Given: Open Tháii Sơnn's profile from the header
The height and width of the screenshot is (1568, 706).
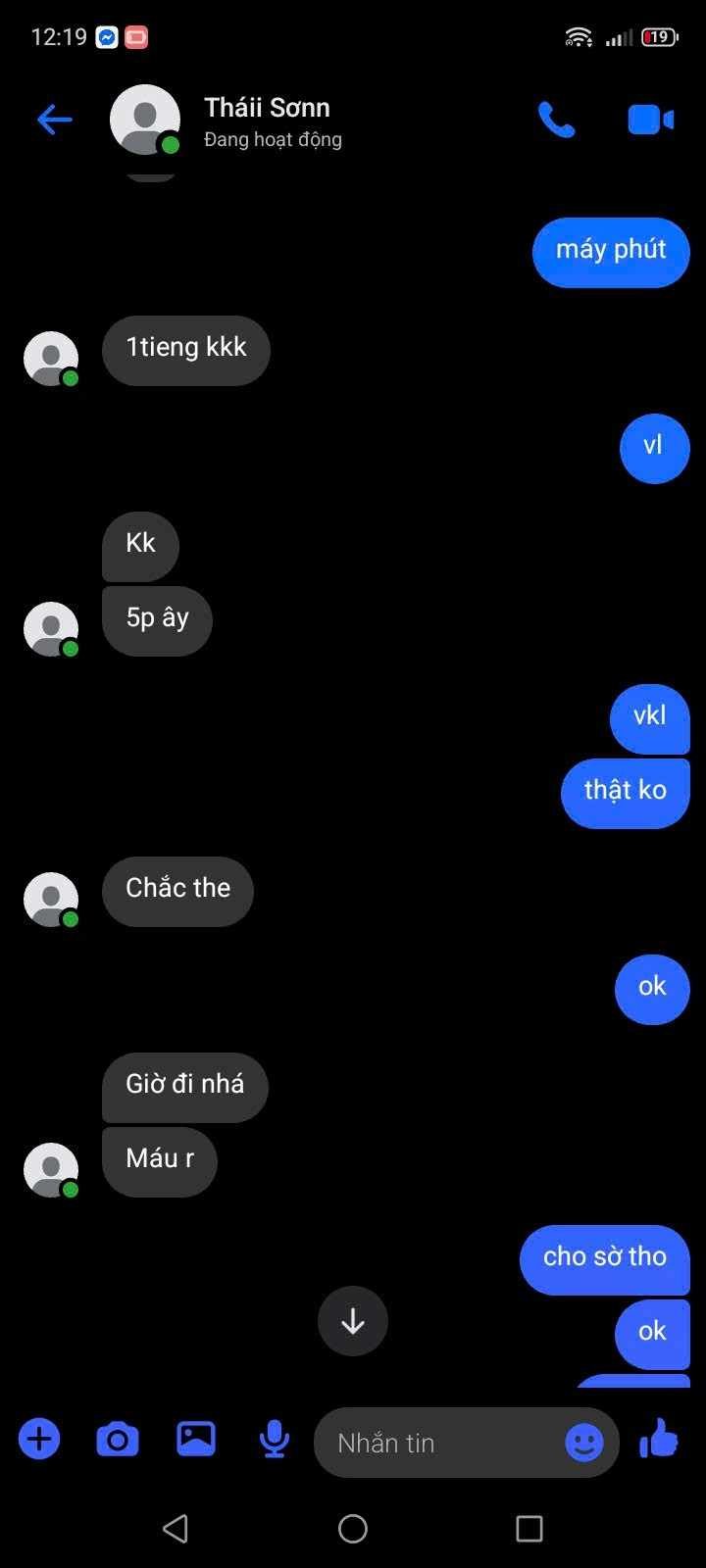Looking at the screenshot, I should (x=267, y=121).
